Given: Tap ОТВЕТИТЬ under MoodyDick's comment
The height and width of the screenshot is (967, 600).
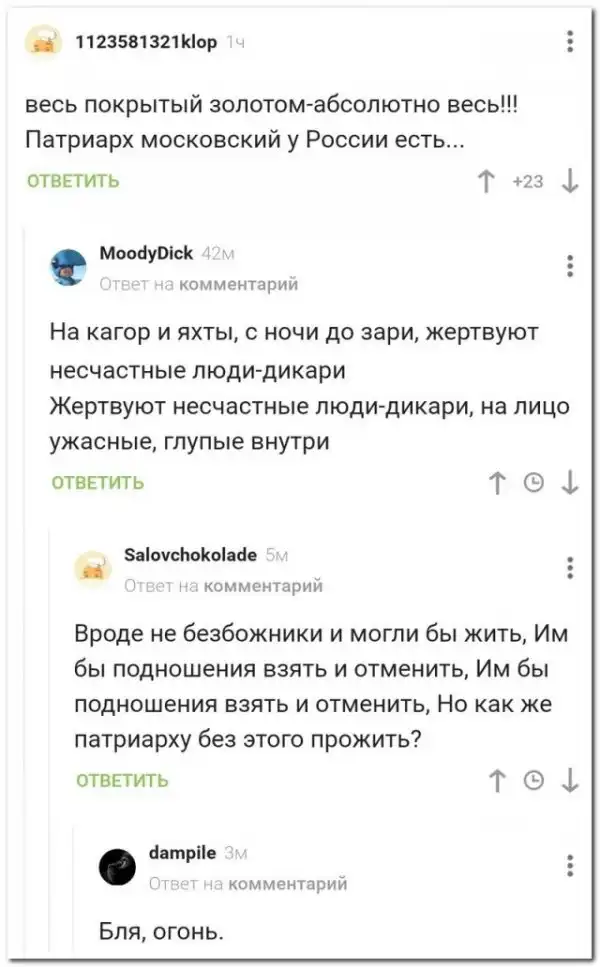Looking at the screenshot, I should coord(97,483).
